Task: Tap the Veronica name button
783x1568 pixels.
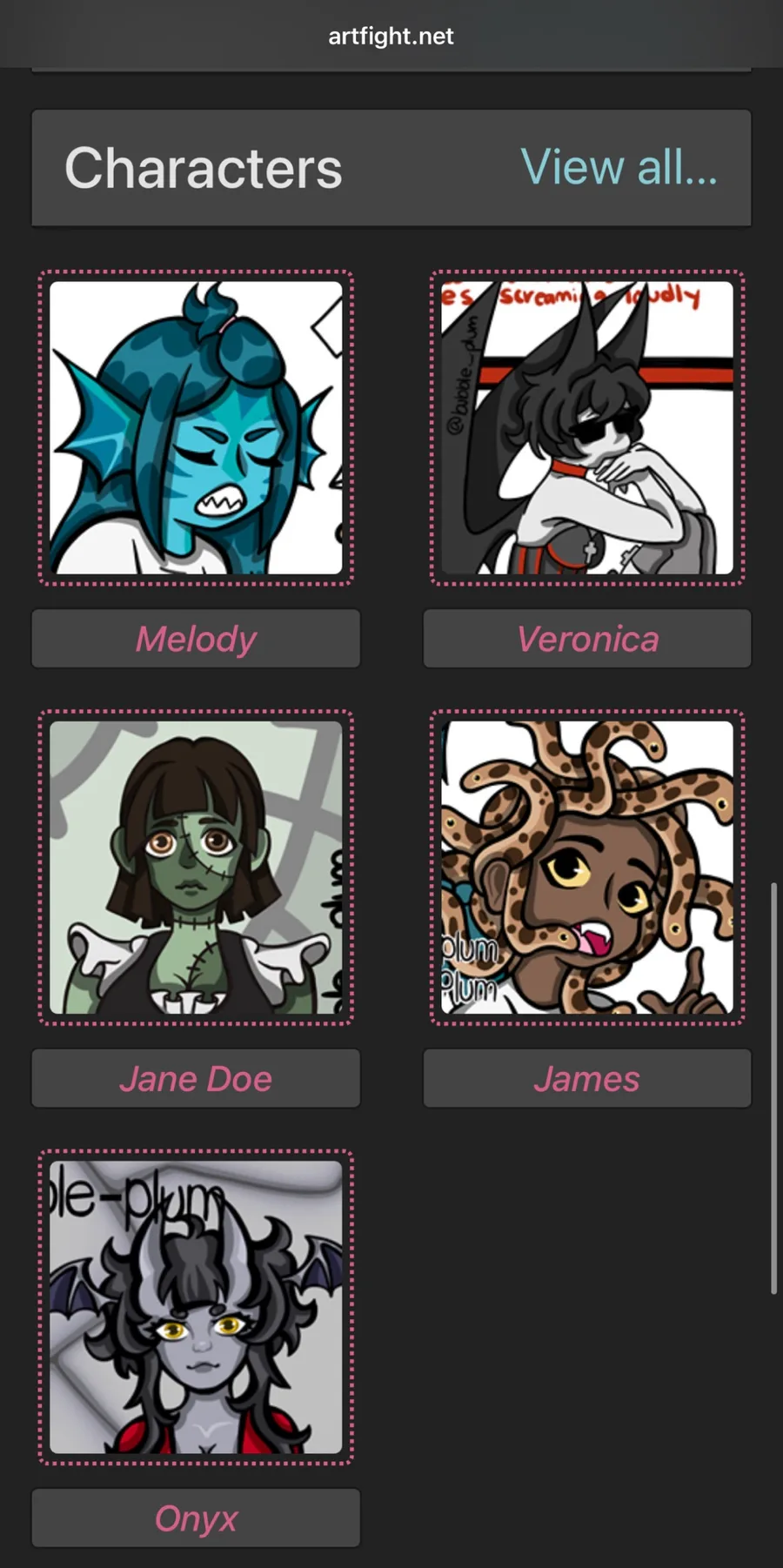Action: (587, 639)
